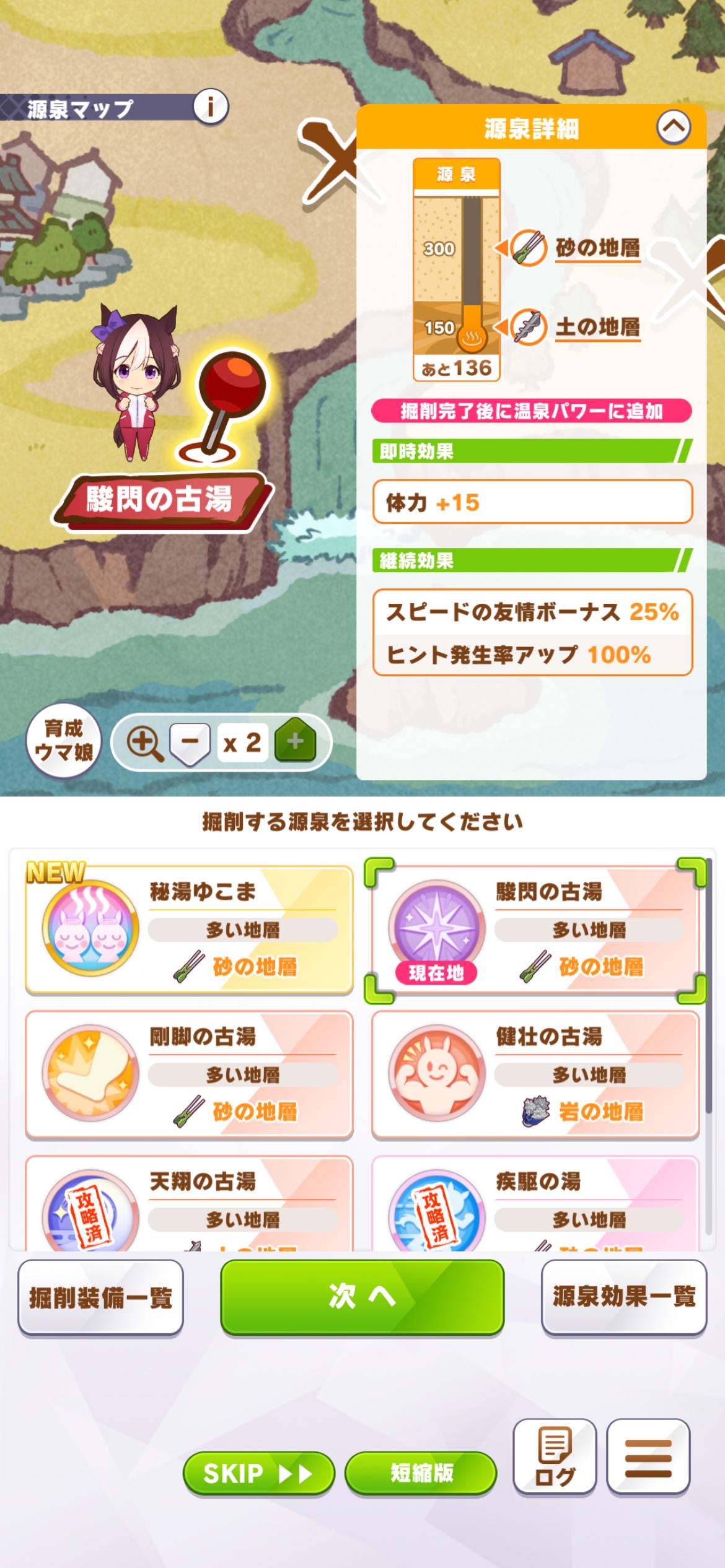
Task: Tap the 砂の地層 layer link
Action: [x=597, y=248]
